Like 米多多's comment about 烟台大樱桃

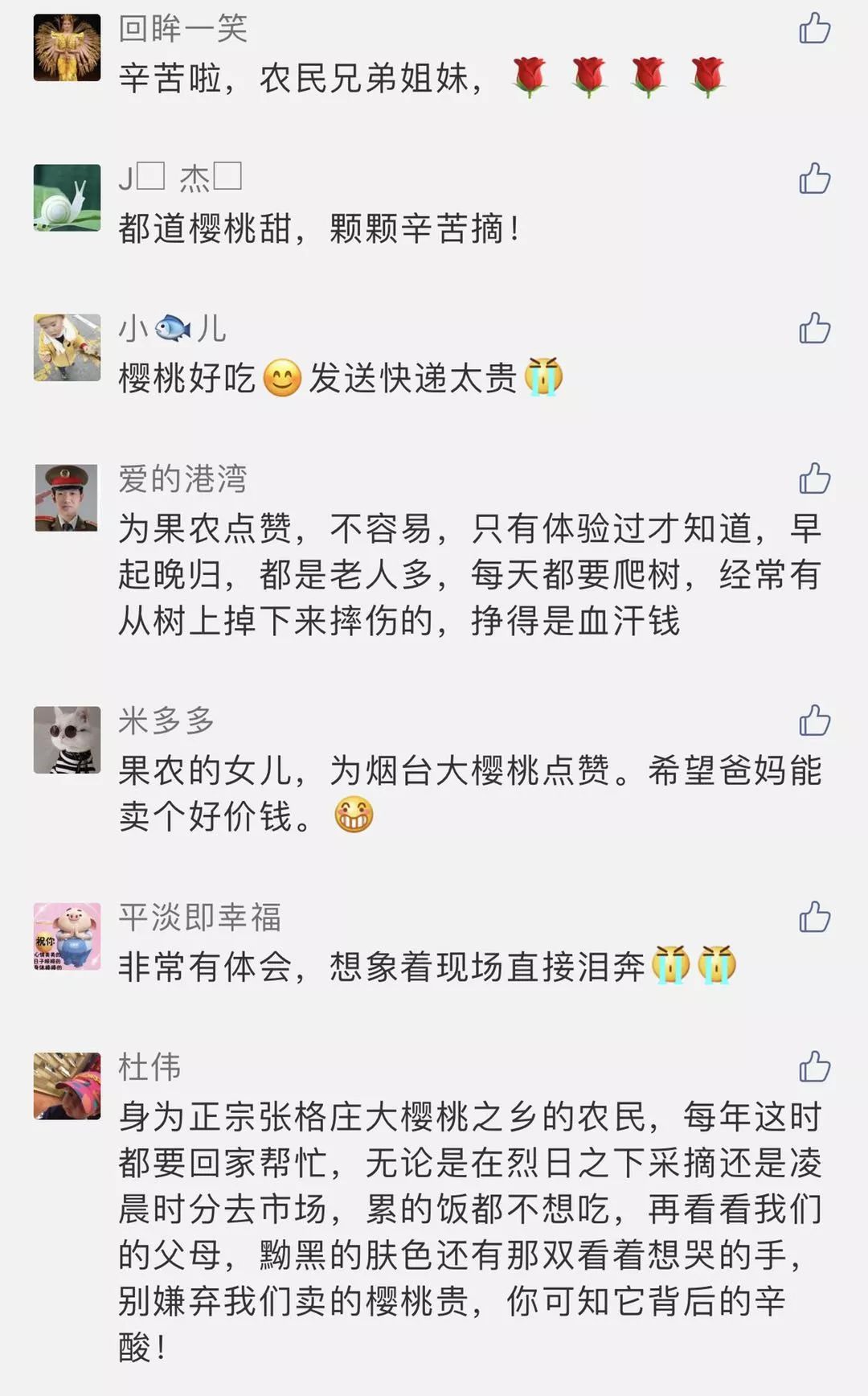point(814,721)
